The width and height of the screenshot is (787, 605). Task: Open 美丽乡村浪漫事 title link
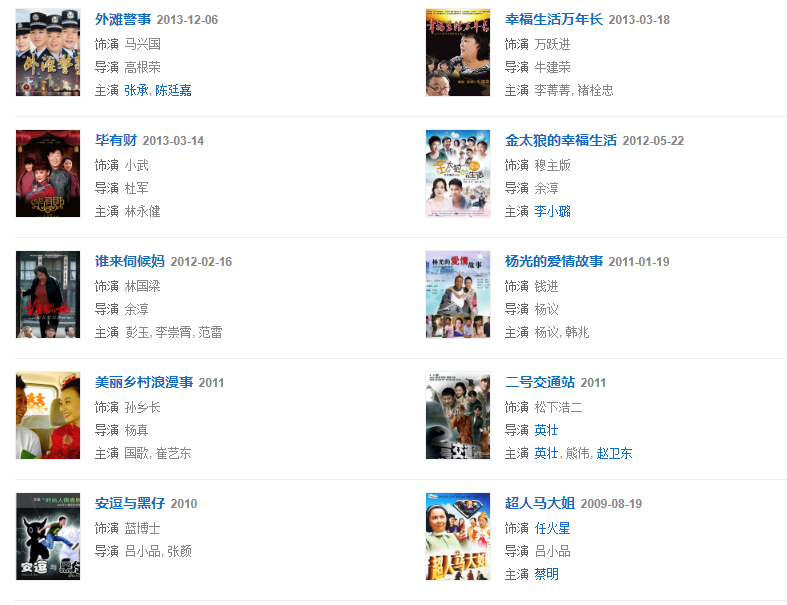pos(144,383)
